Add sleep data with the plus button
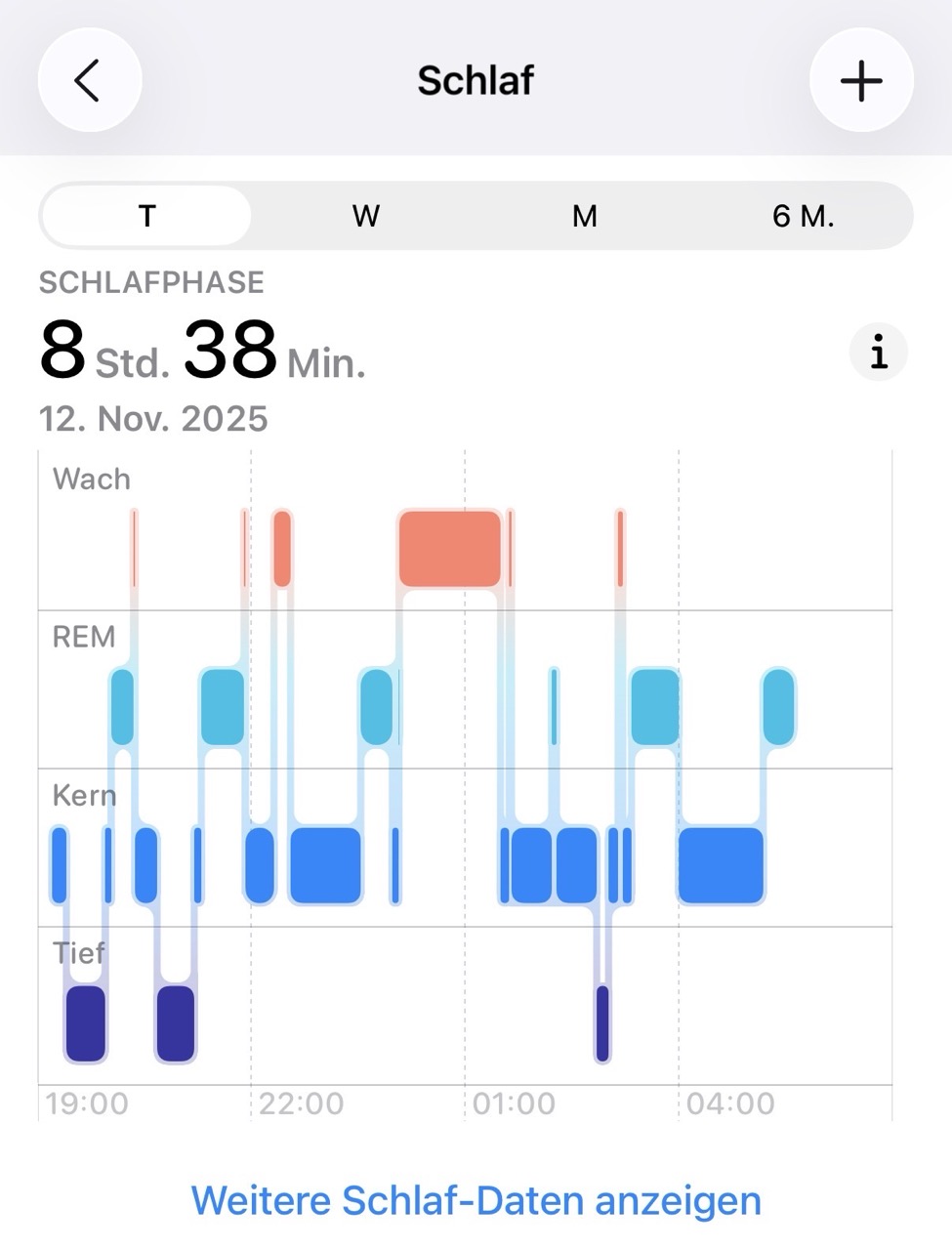The height and width of the screenshot is (1250, 952). 861,80
